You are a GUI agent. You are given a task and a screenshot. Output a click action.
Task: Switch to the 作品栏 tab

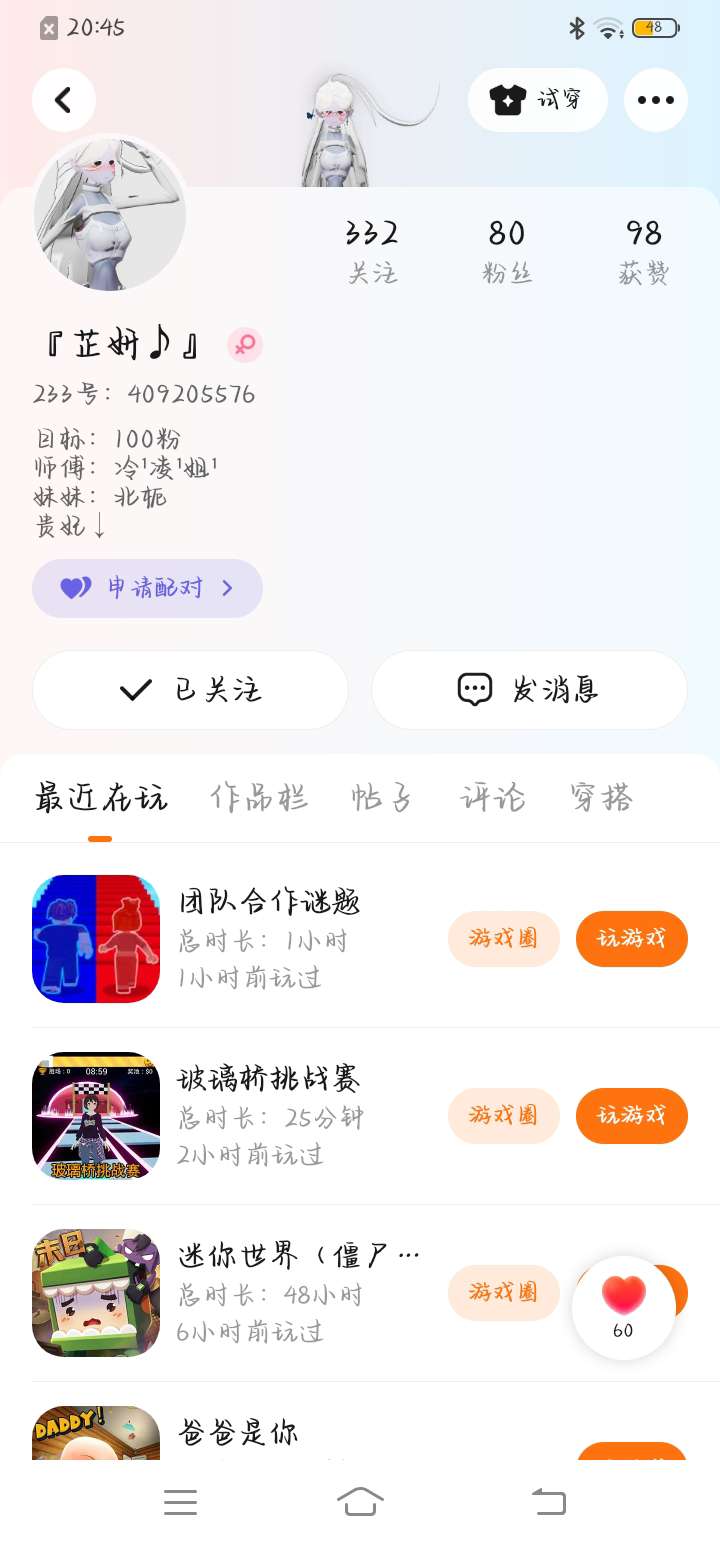coord(259,798)
